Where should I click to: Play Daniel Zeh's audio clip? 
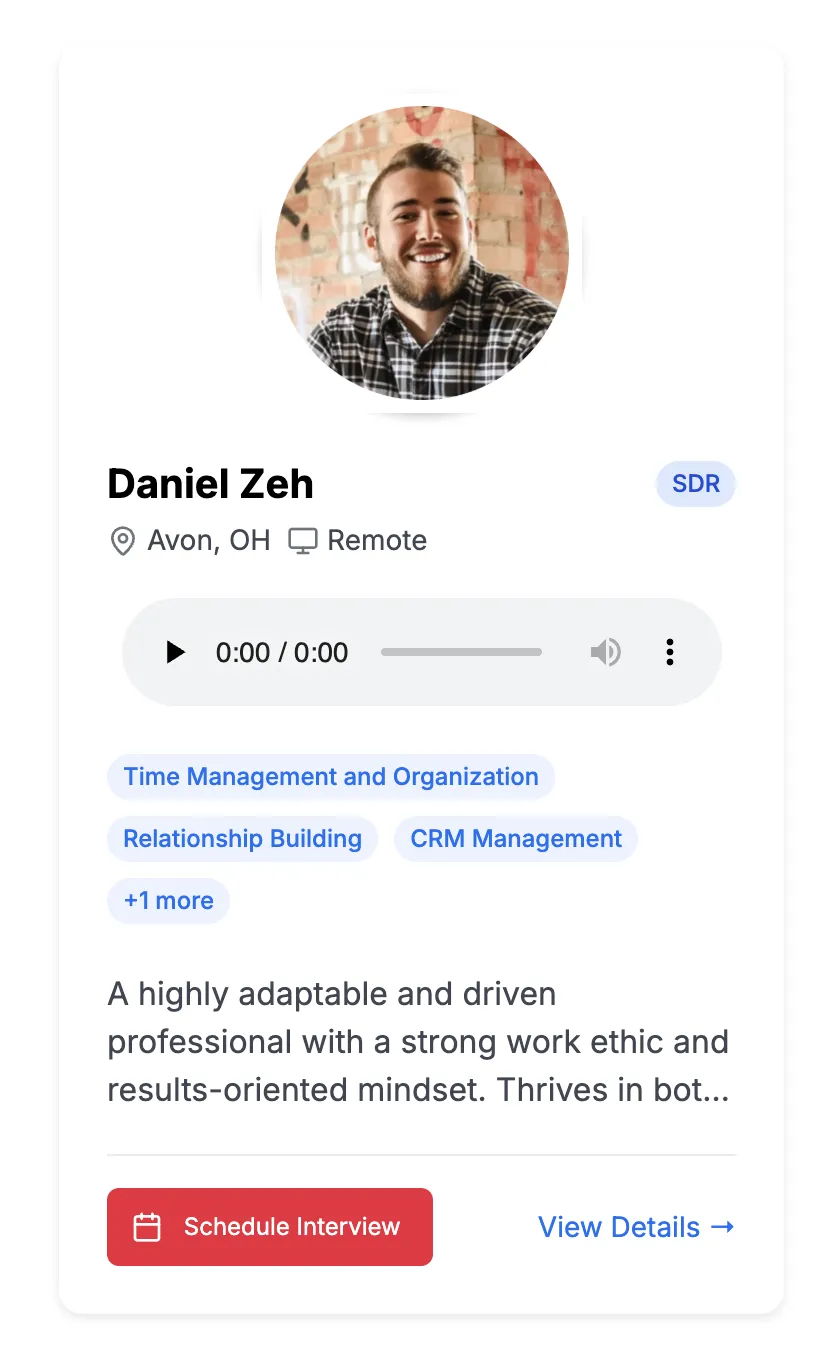pos(176,653)
